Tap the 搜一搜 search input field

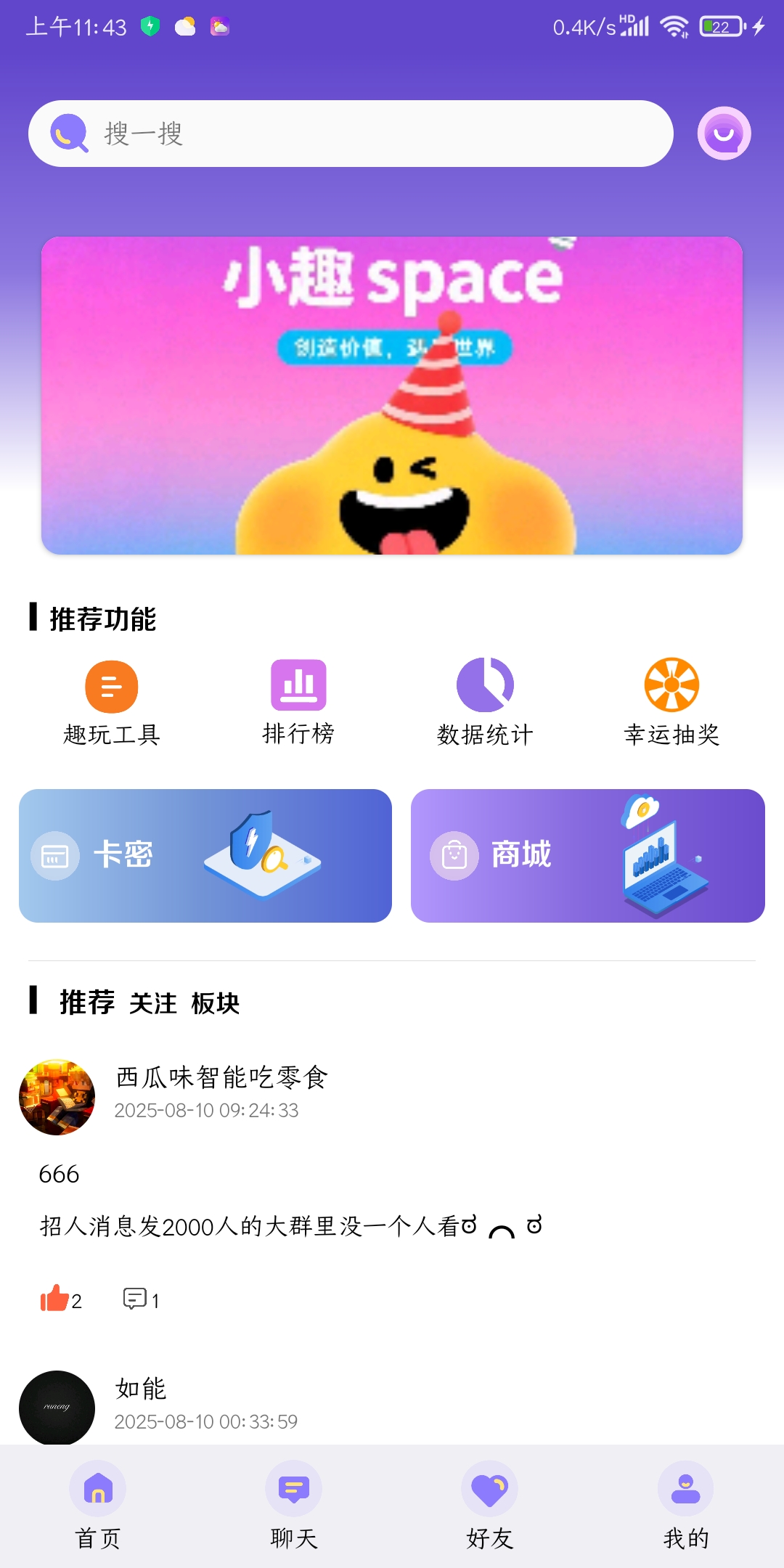(348, 133)
